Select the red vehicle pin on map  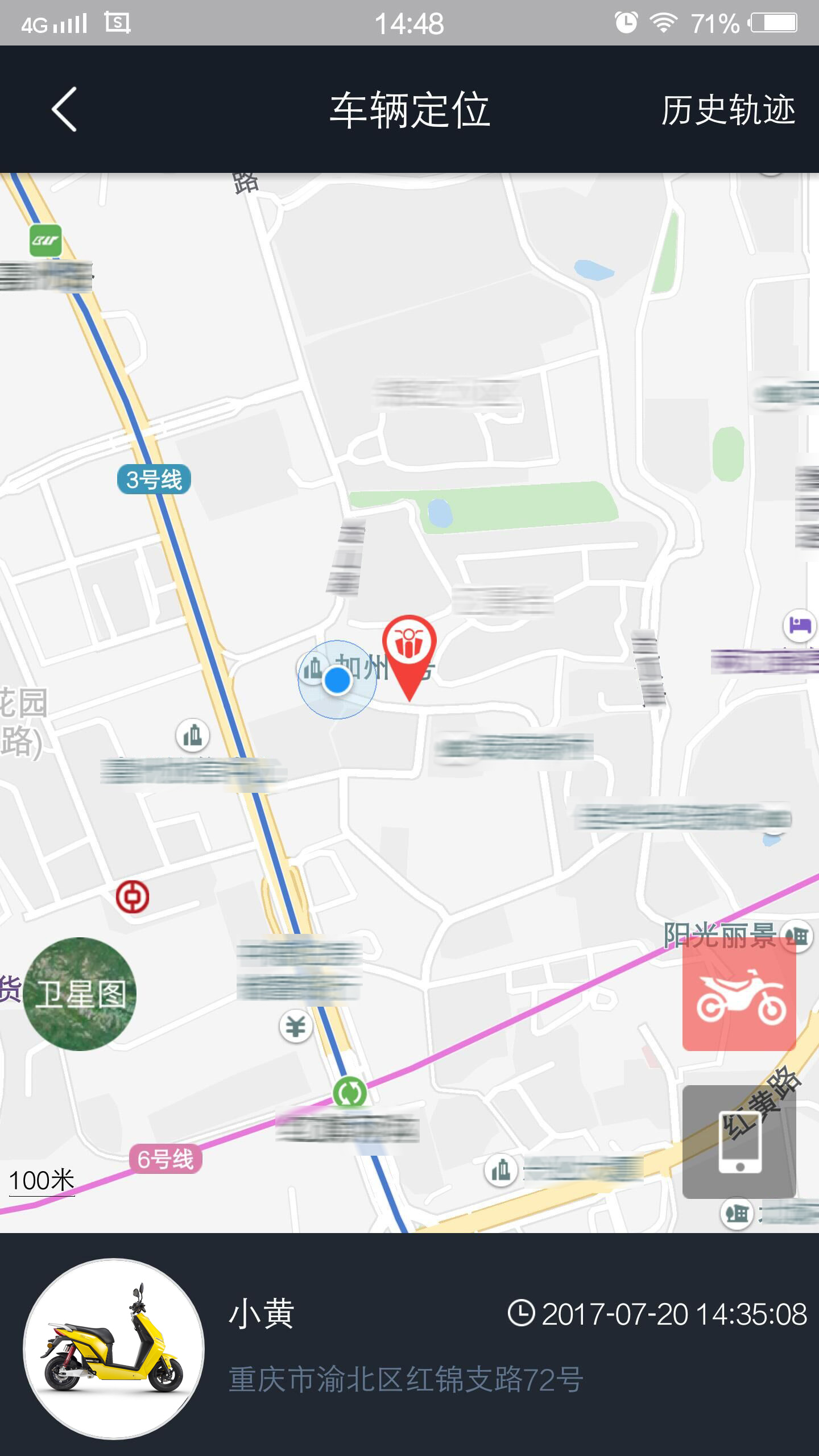pos(409,657)
